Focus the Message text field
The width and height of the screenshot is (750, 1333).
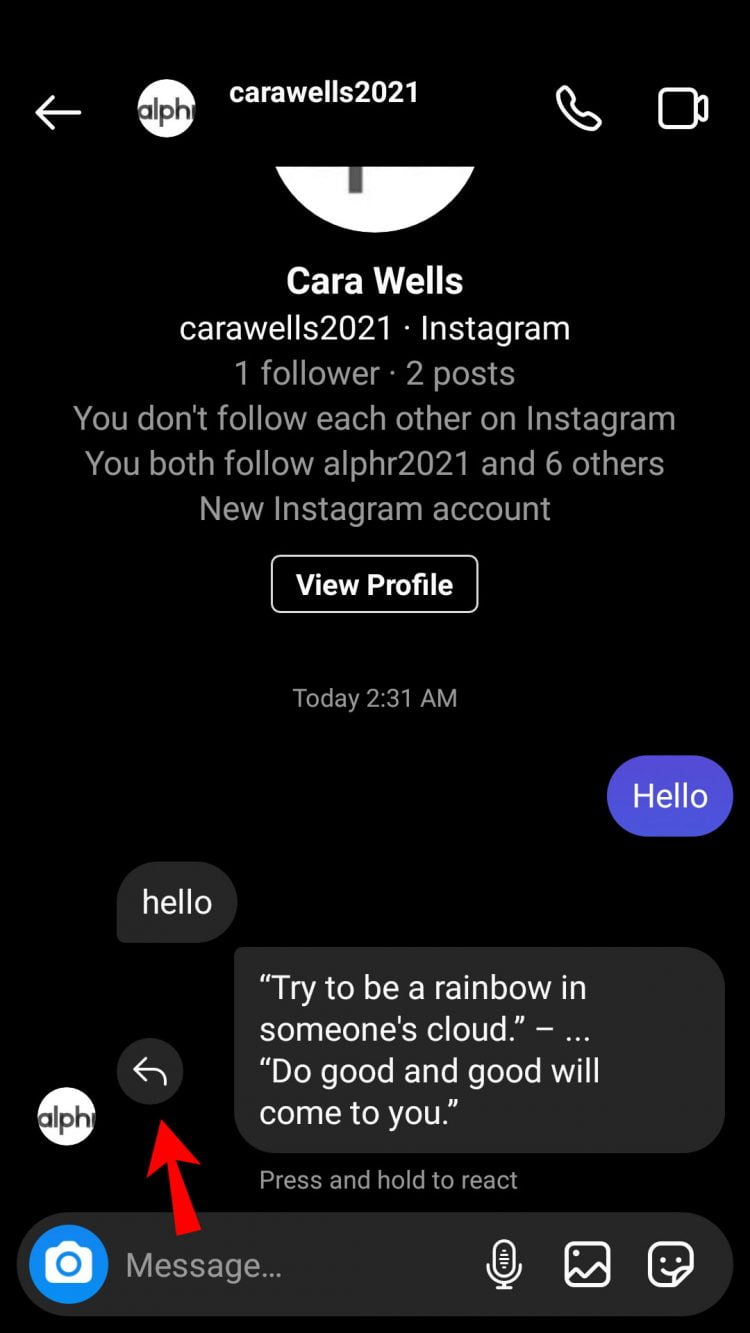tap(290, 1266)
